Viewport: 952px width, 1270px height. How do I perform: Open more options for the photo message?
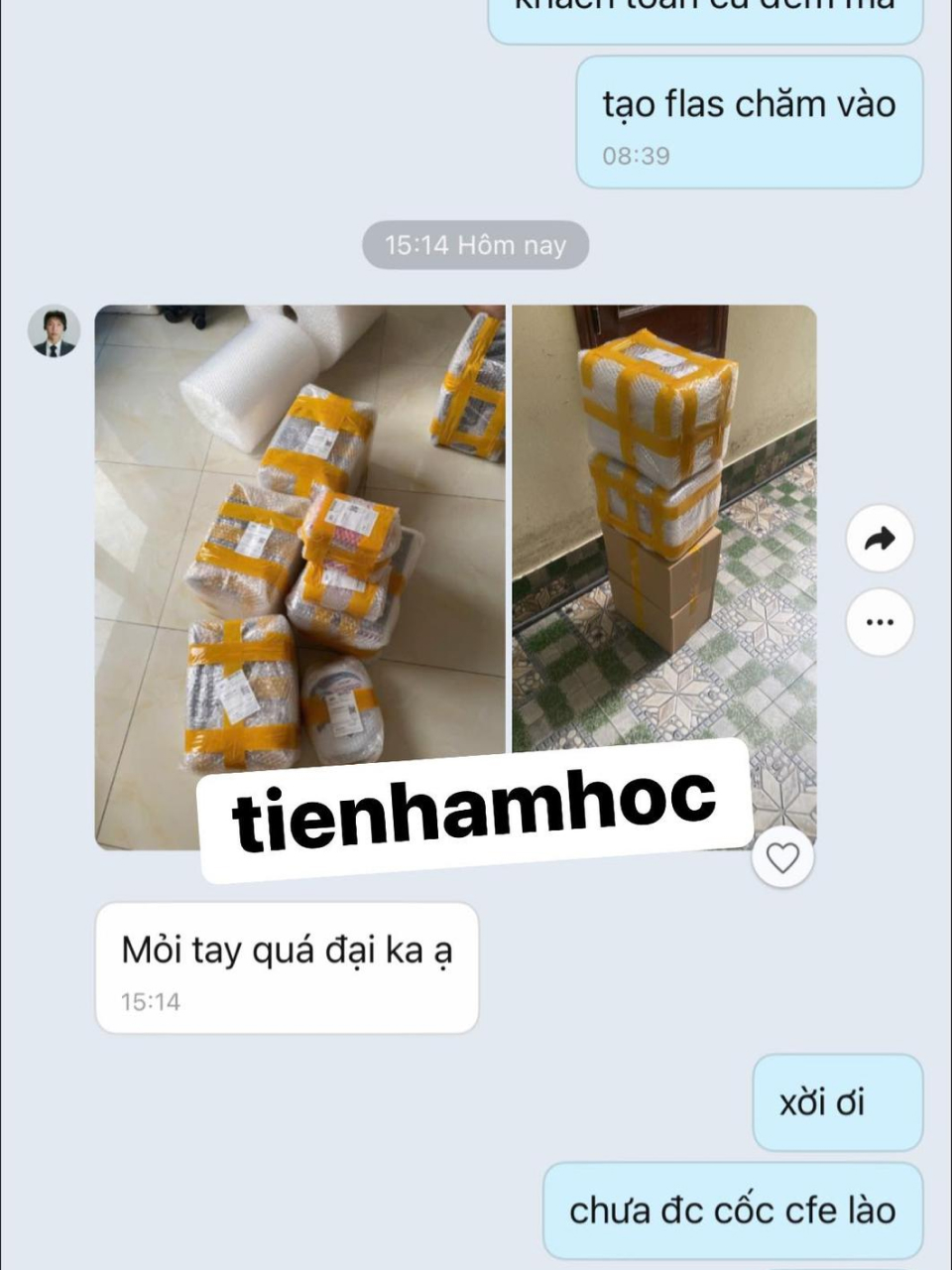(x=880, y=622)
